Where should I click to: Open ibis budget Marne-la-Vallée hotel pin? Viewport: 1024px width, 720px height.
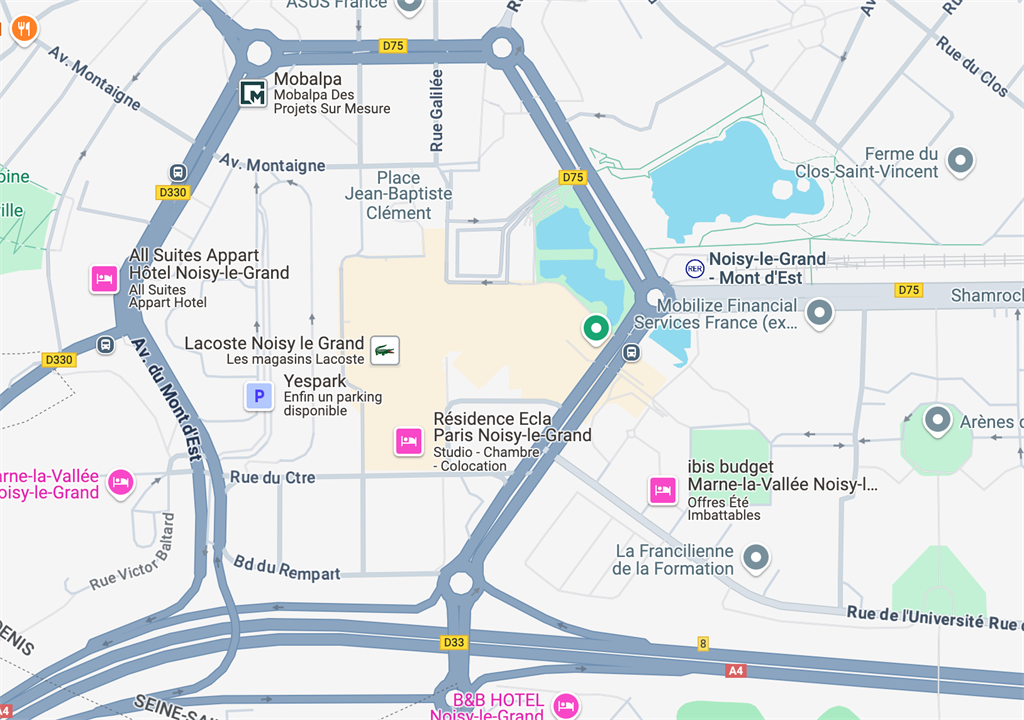662,490
